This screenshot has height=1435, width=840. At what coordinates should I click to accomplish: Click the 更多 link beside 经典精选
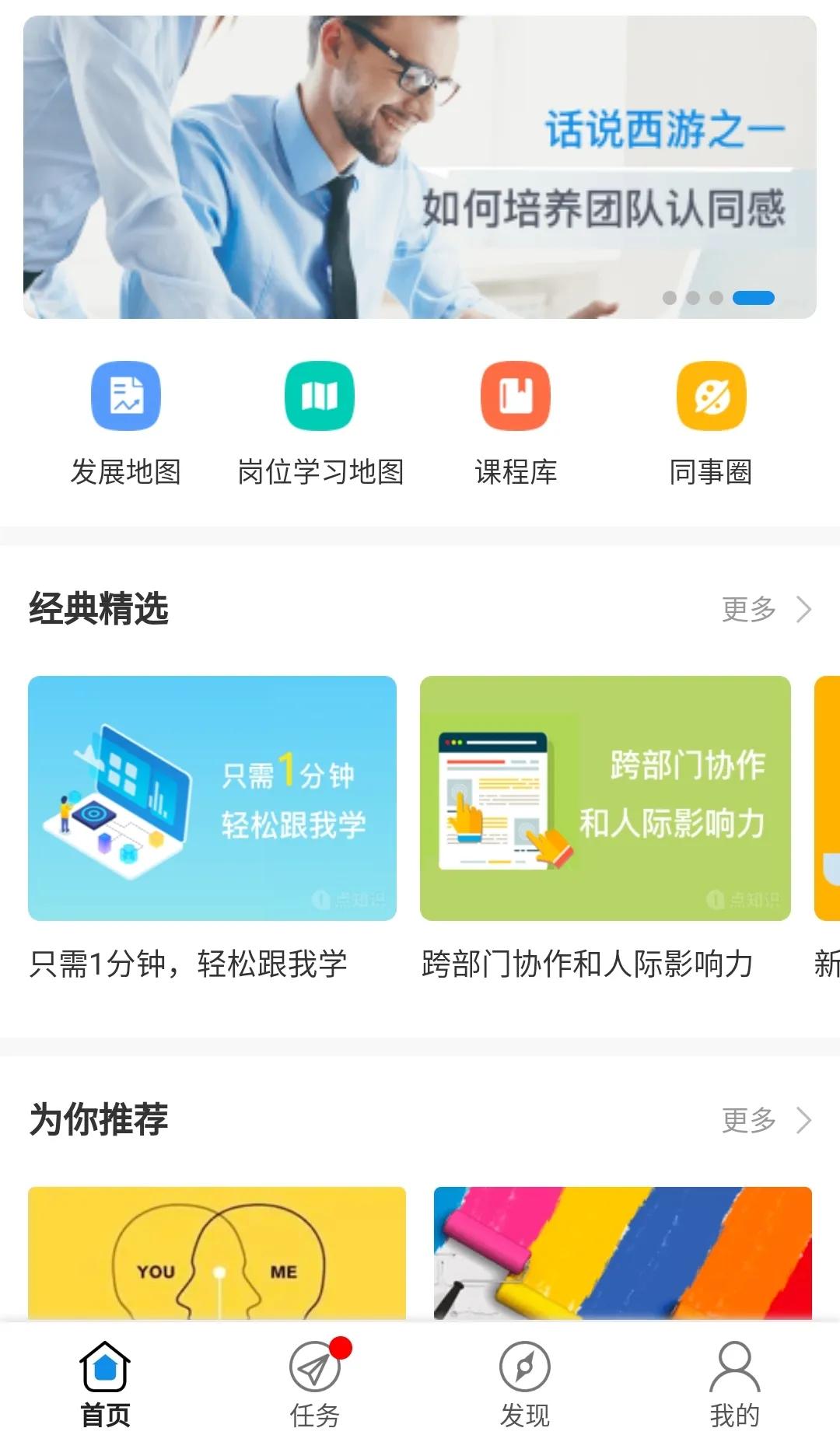tap(749, 610)
